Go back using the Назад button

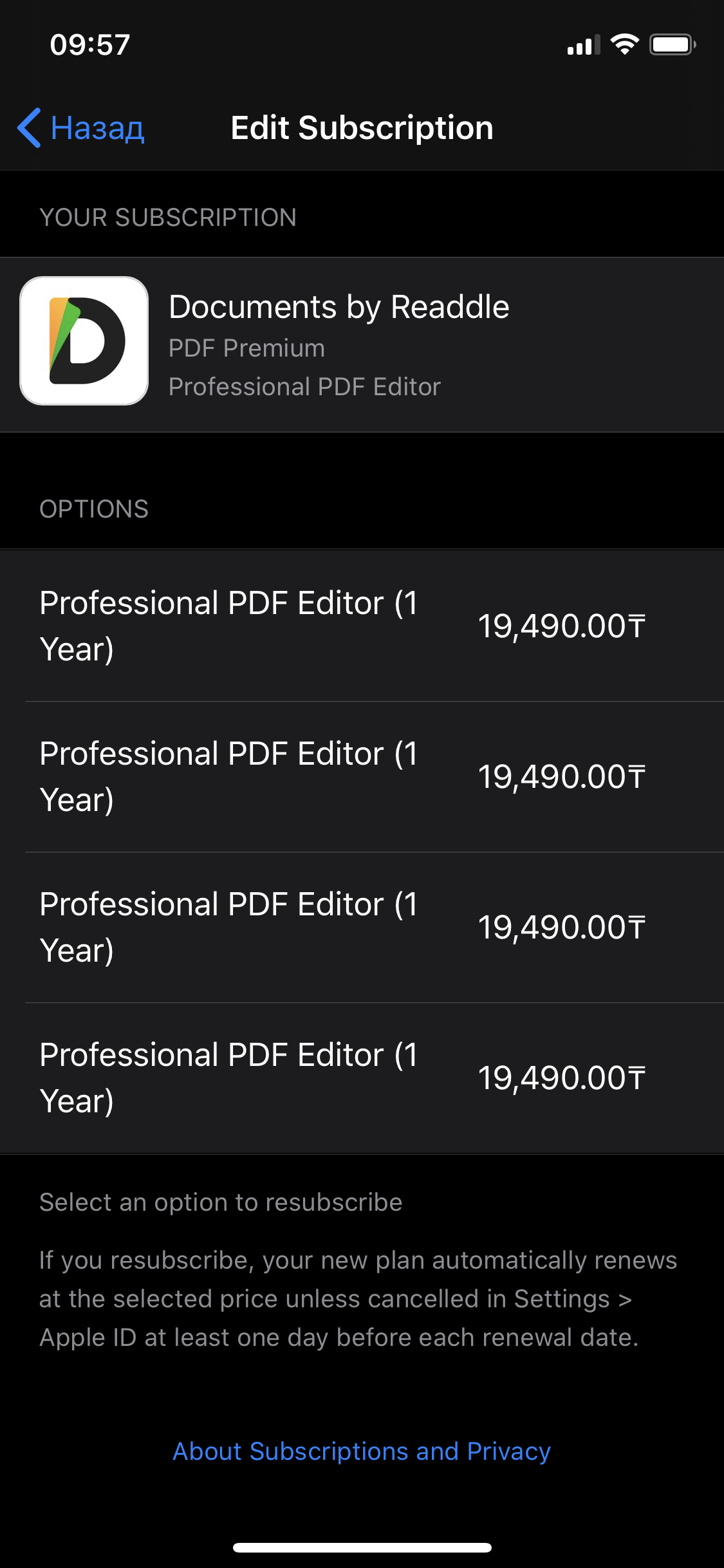click(x=81, y=128)
